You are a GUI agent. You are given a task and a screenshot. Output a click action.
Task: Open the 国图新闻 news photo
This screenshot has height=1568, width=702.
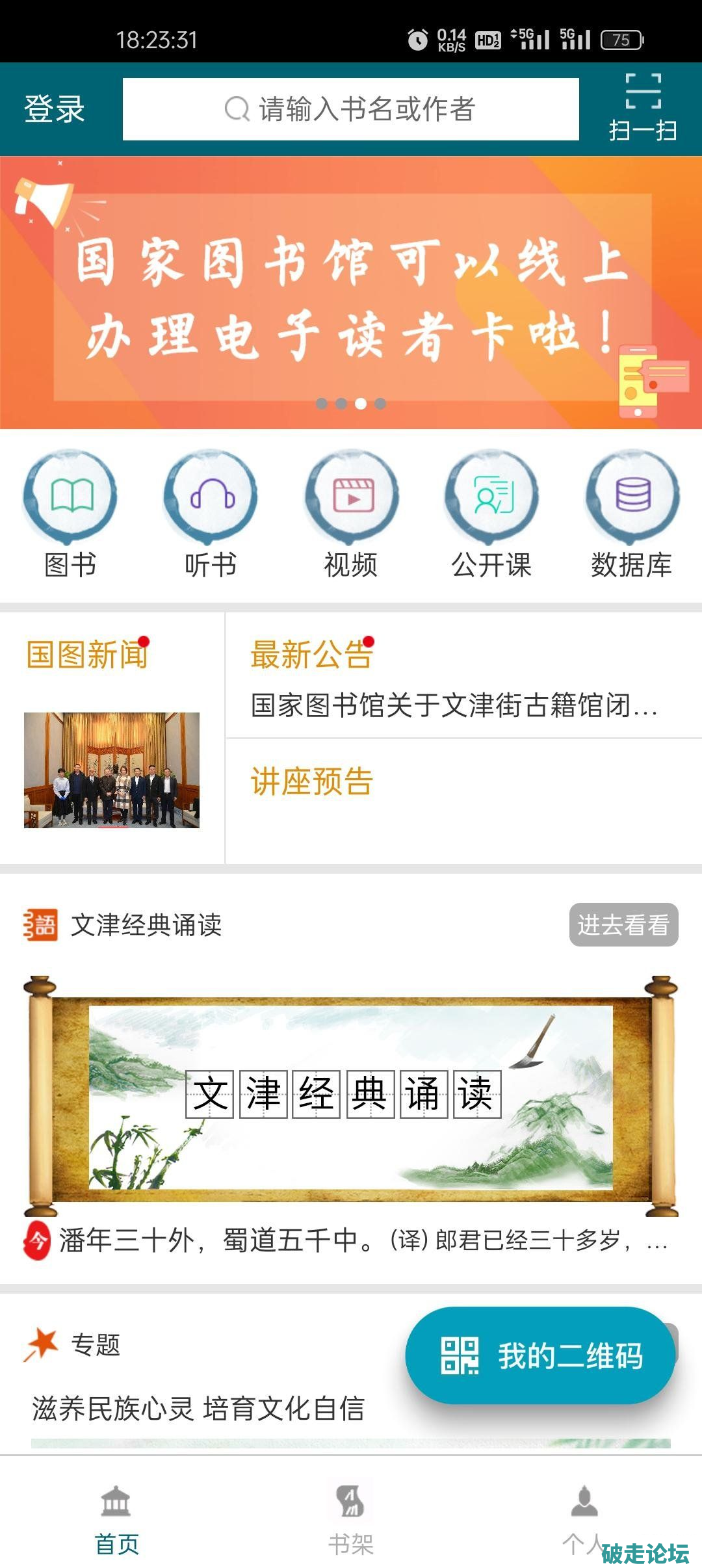[112, 770]
